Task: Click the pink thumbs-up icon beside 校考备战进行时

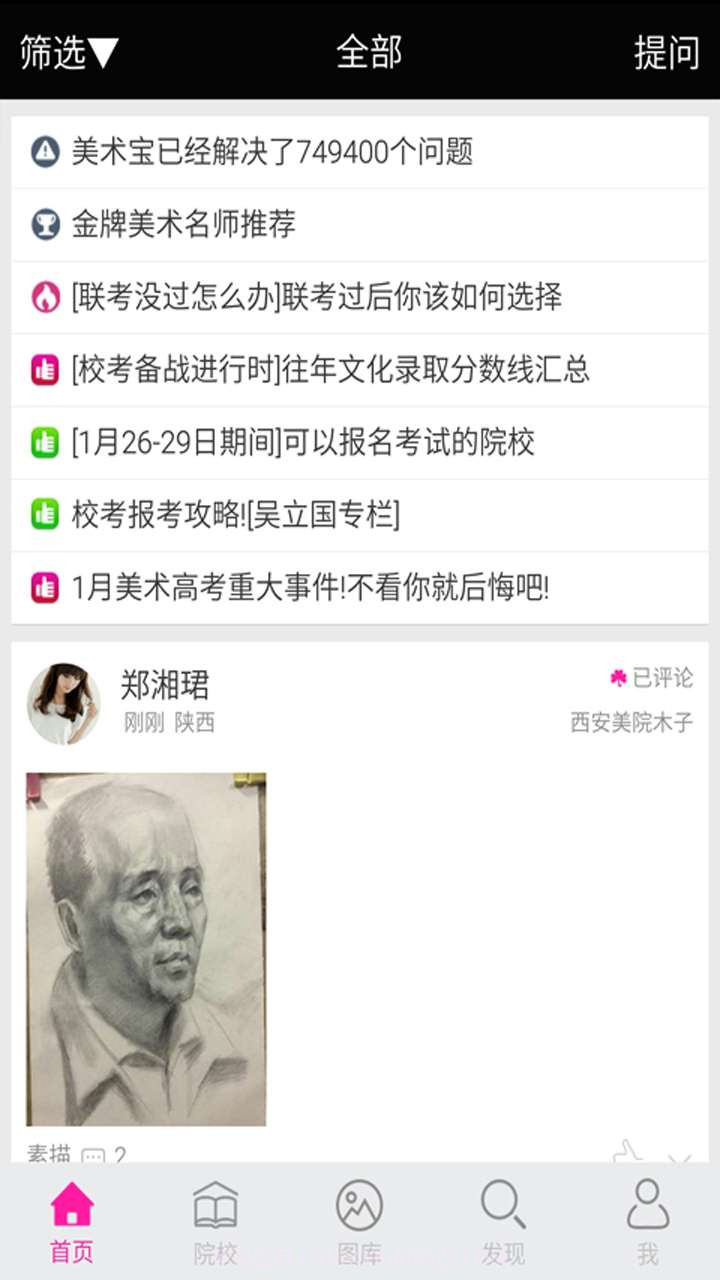Action: coord(44,370)
